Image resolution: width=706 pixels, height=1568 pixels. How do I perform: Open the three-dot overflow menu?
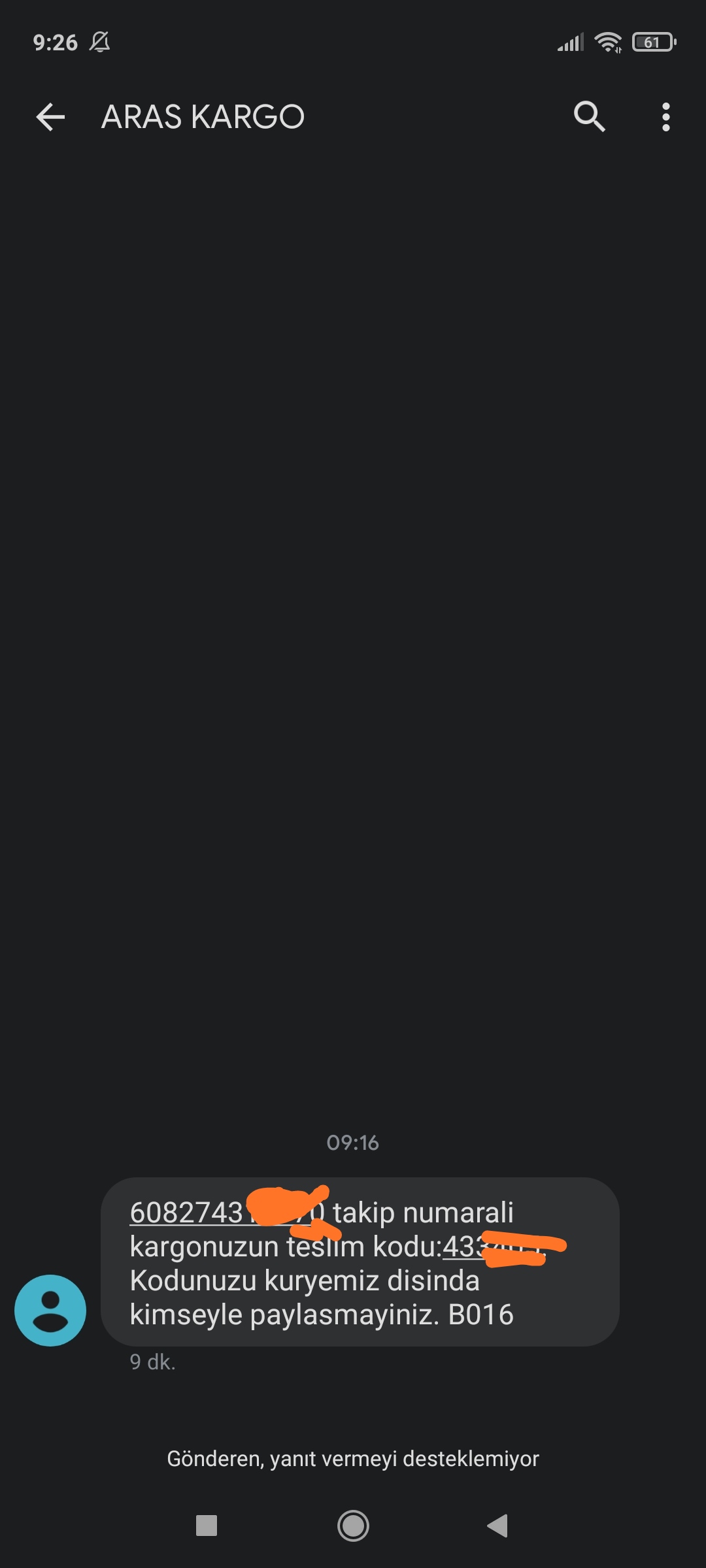coord(665,118)
